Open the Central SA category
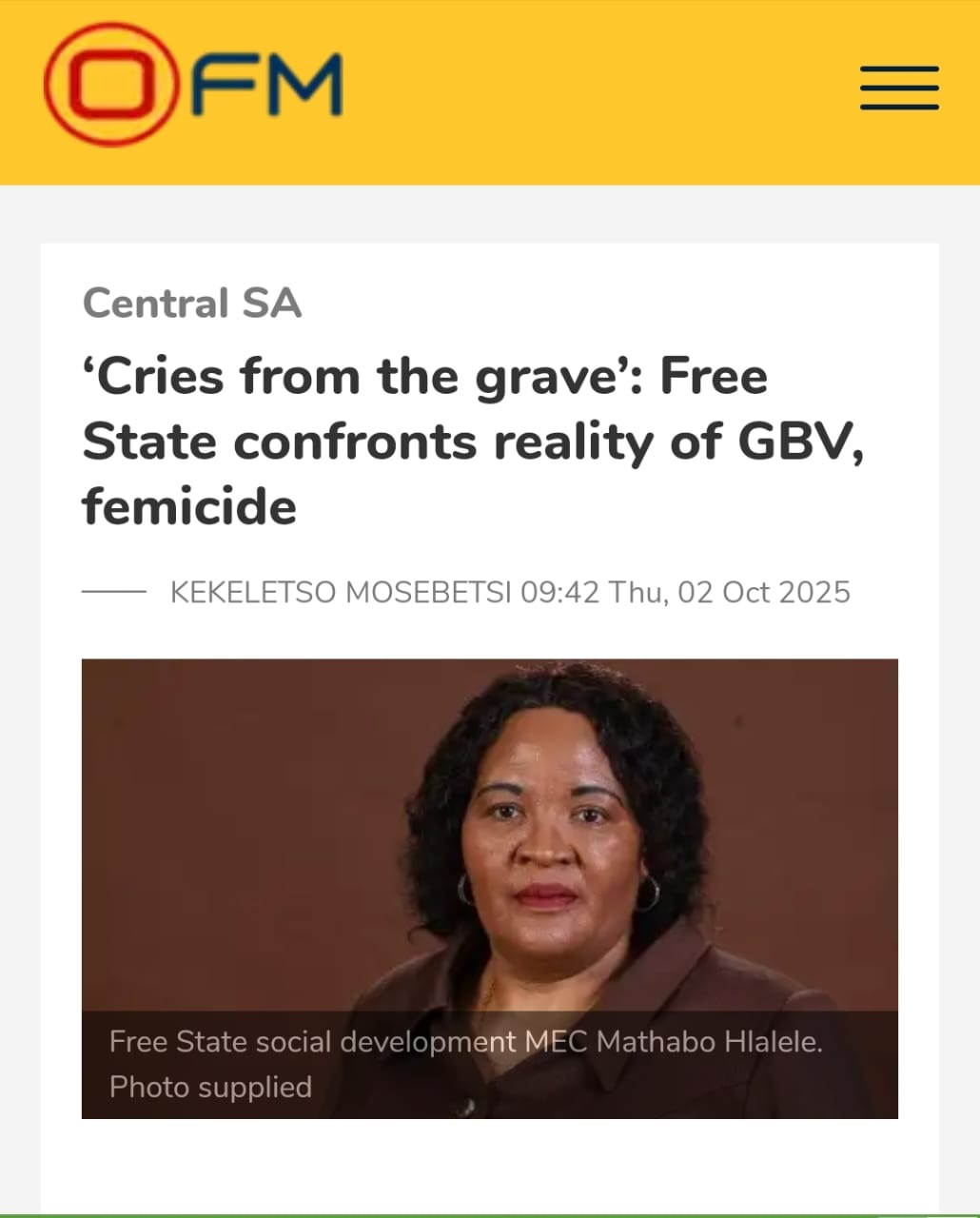Image resolution: width=980 pixels, height=1218 pixels. coord(192,304)
